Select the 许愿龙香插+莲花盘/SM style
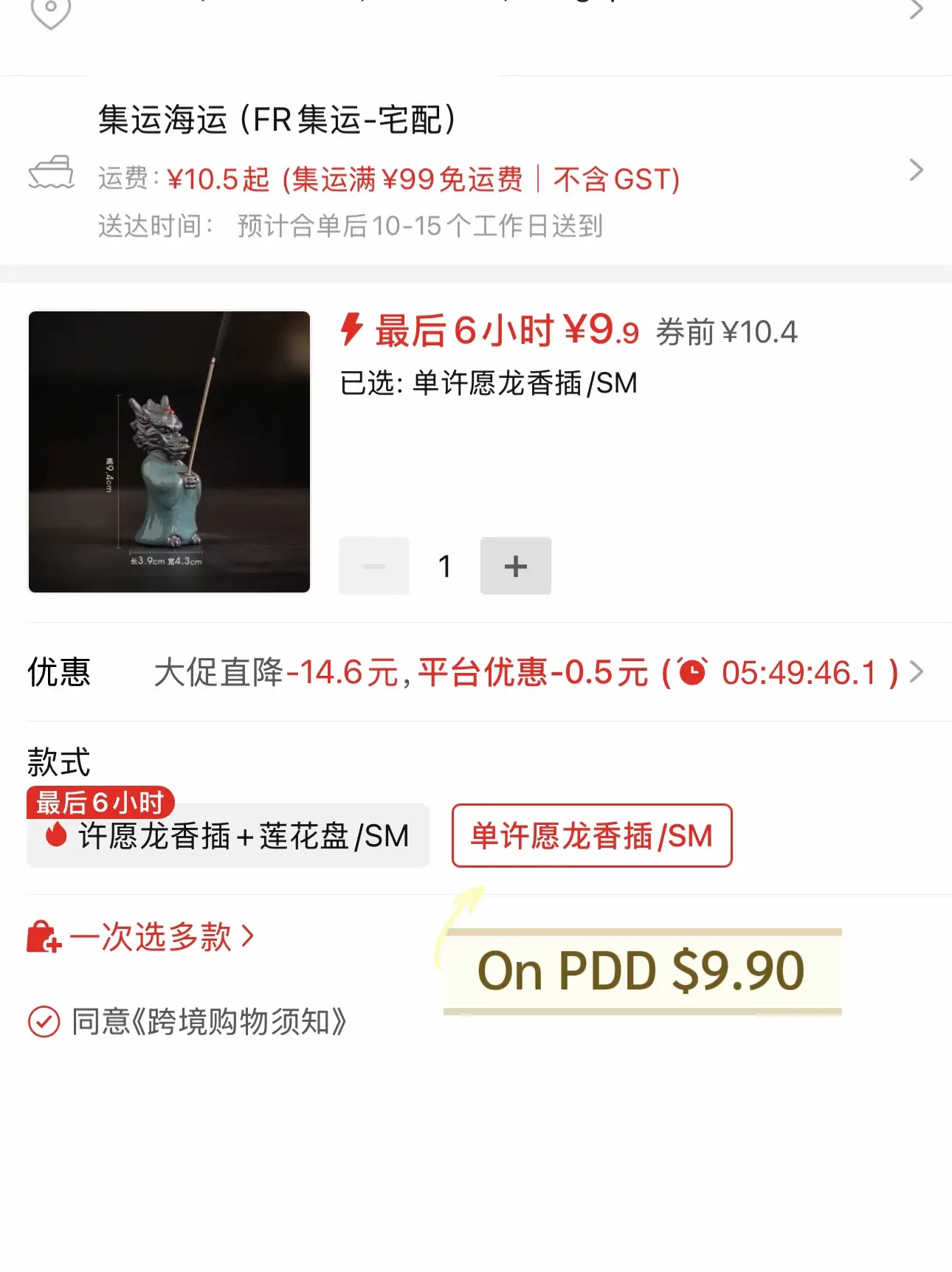Image resolution: width=952 pixels, height=1272 pixels. 229,837
